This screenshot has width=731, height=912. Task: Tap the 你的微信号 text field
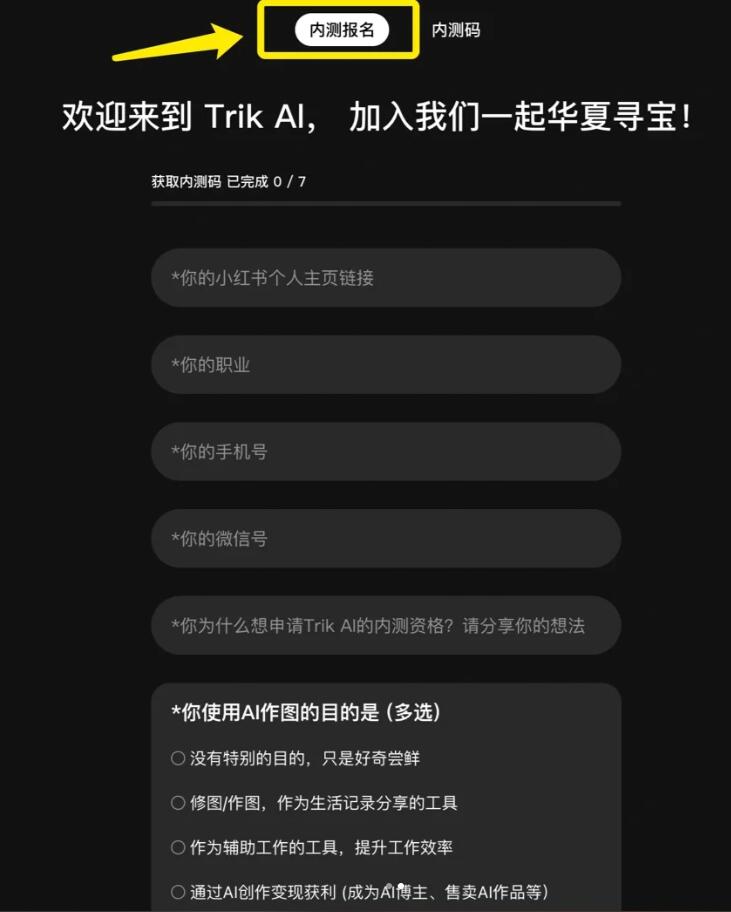tap(386, 539)
